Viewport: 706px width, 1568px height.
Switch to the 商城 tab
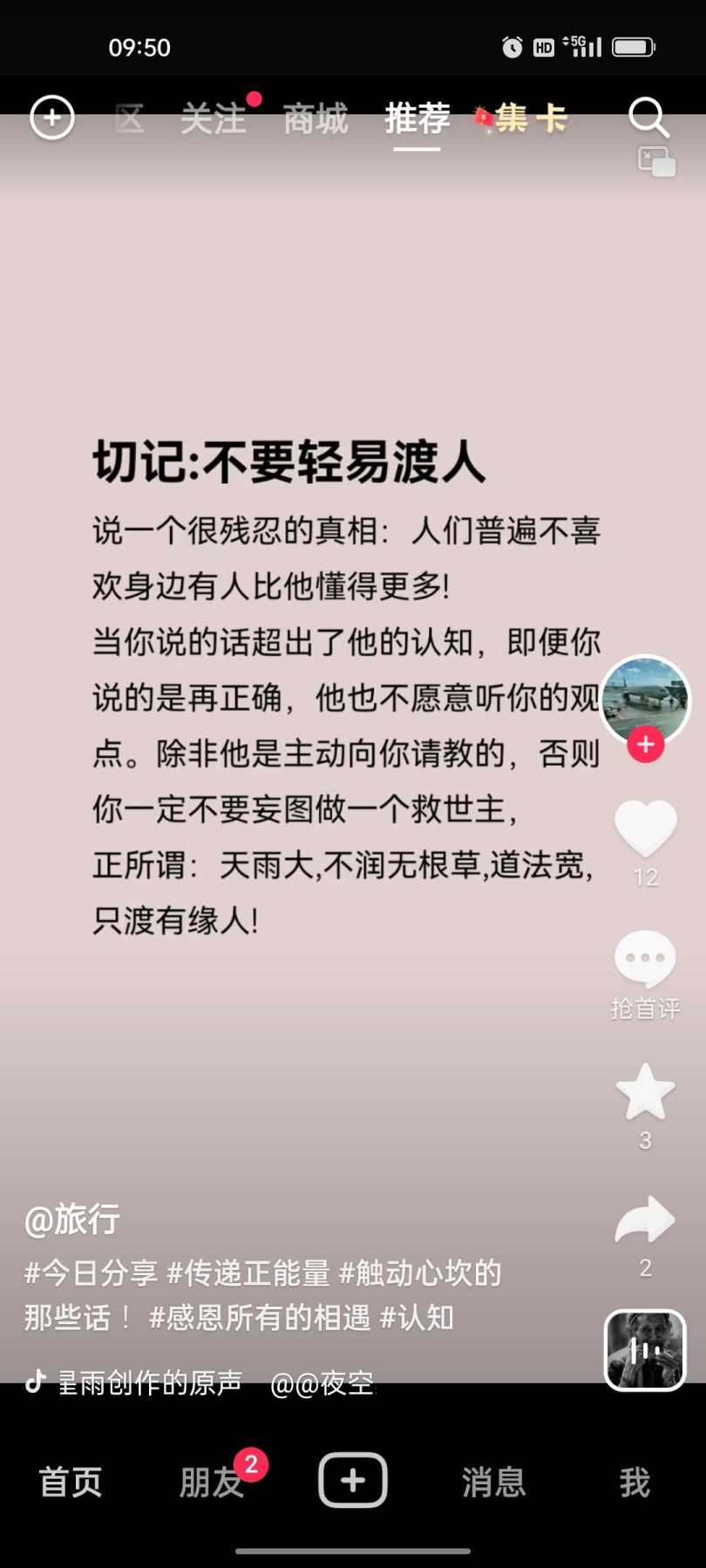316,118
